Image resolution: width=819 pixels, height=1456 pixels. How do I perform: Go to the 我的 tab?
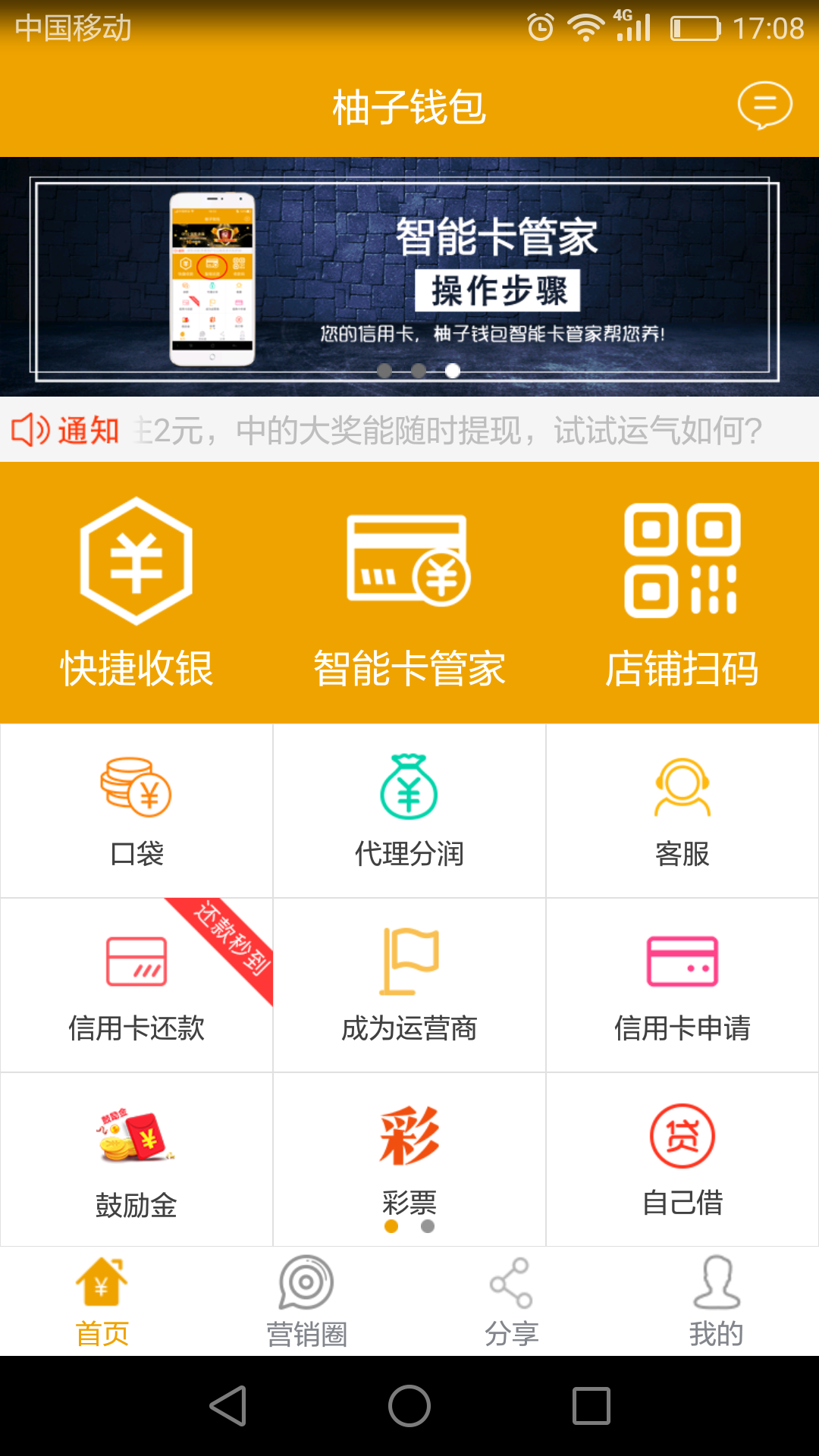coord(717,1301)
